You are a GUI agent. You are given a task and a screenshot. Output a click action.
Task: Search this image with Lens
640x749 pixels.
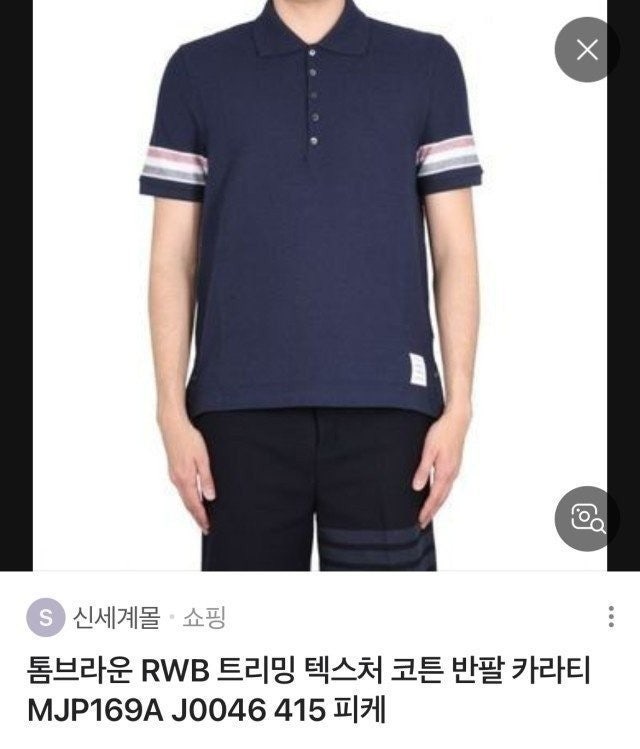click(x=587, y=518)
